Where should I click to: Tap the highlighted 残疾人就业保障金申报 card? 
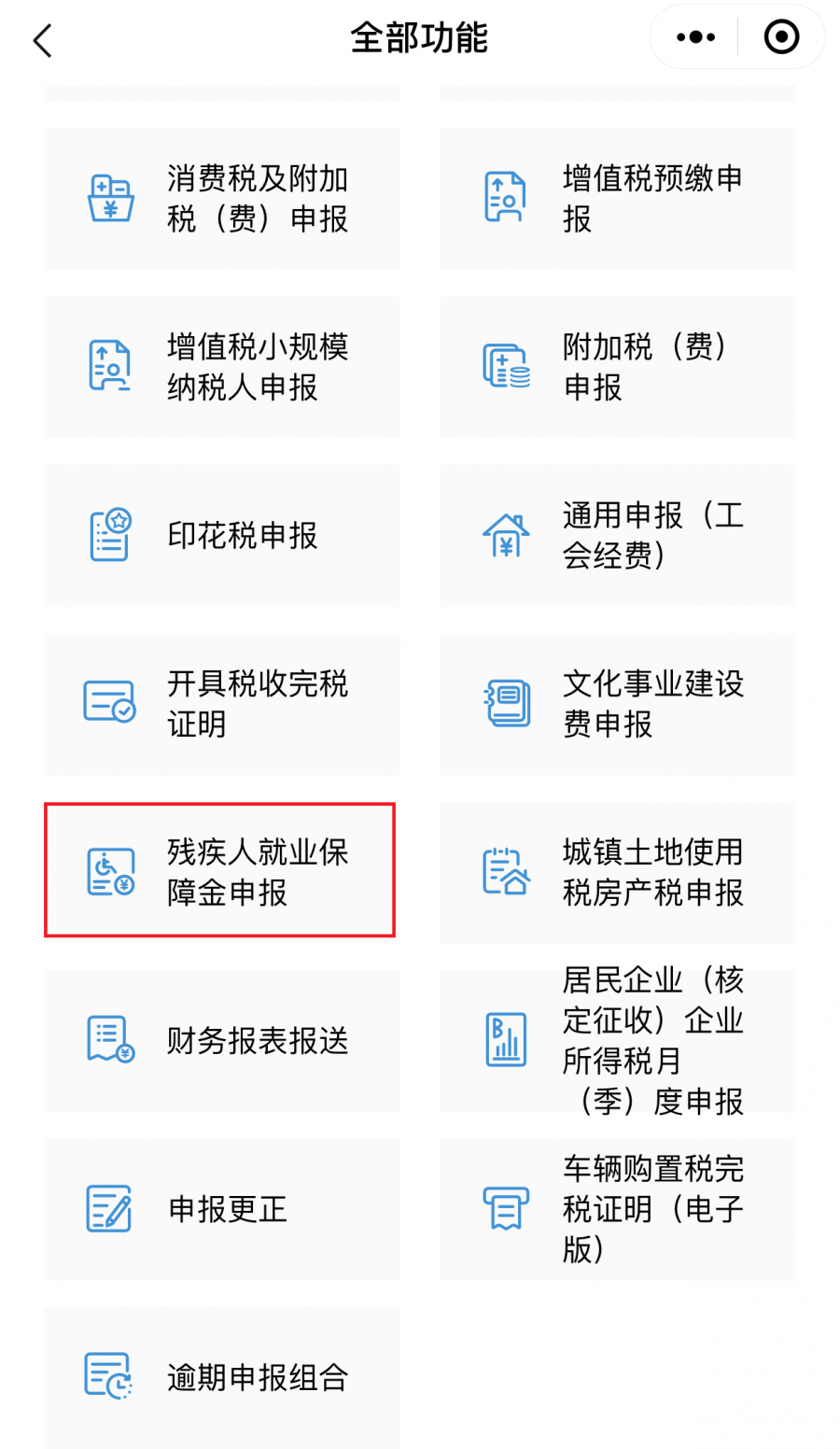tap(220, 870)
